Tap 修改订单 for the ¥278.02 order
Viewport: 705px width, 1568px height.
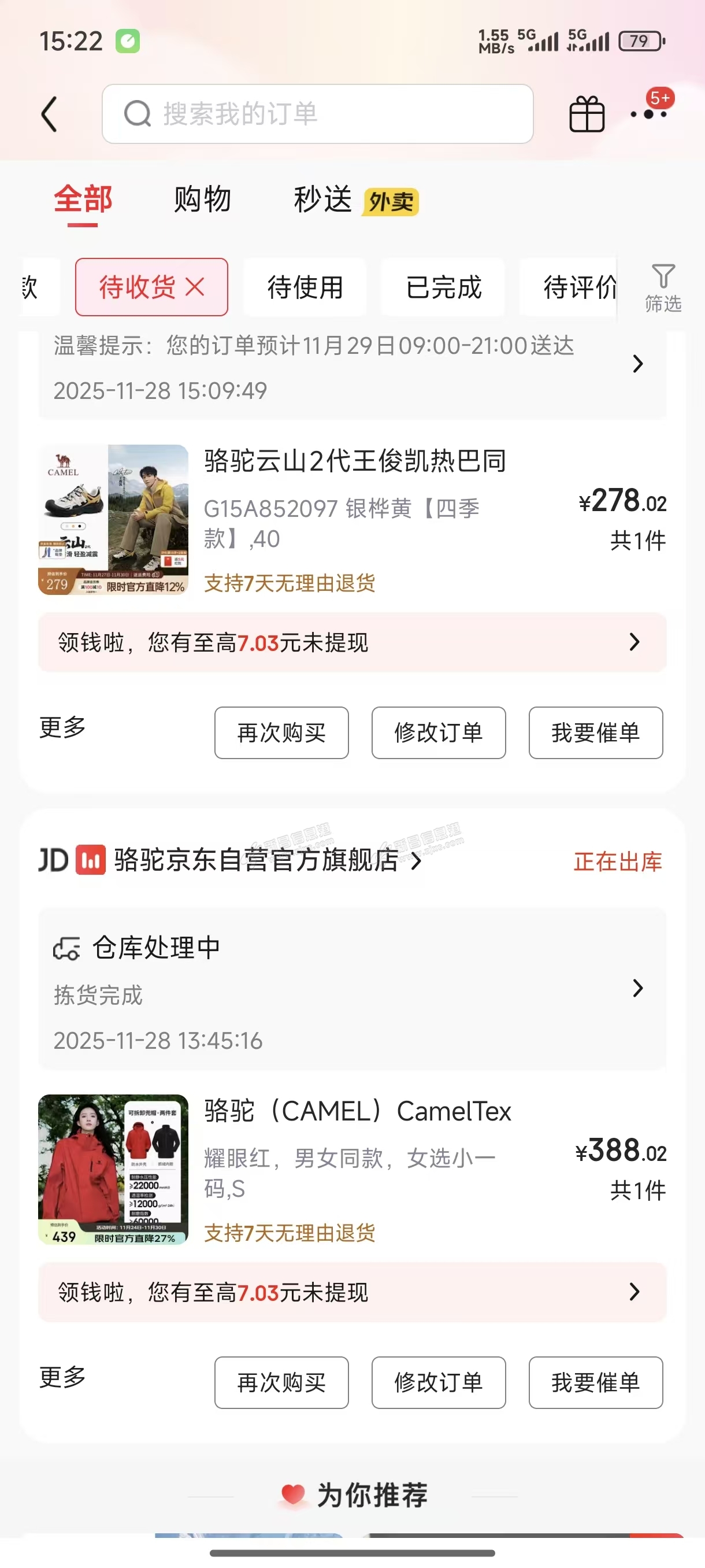click(x=438, y=733)
